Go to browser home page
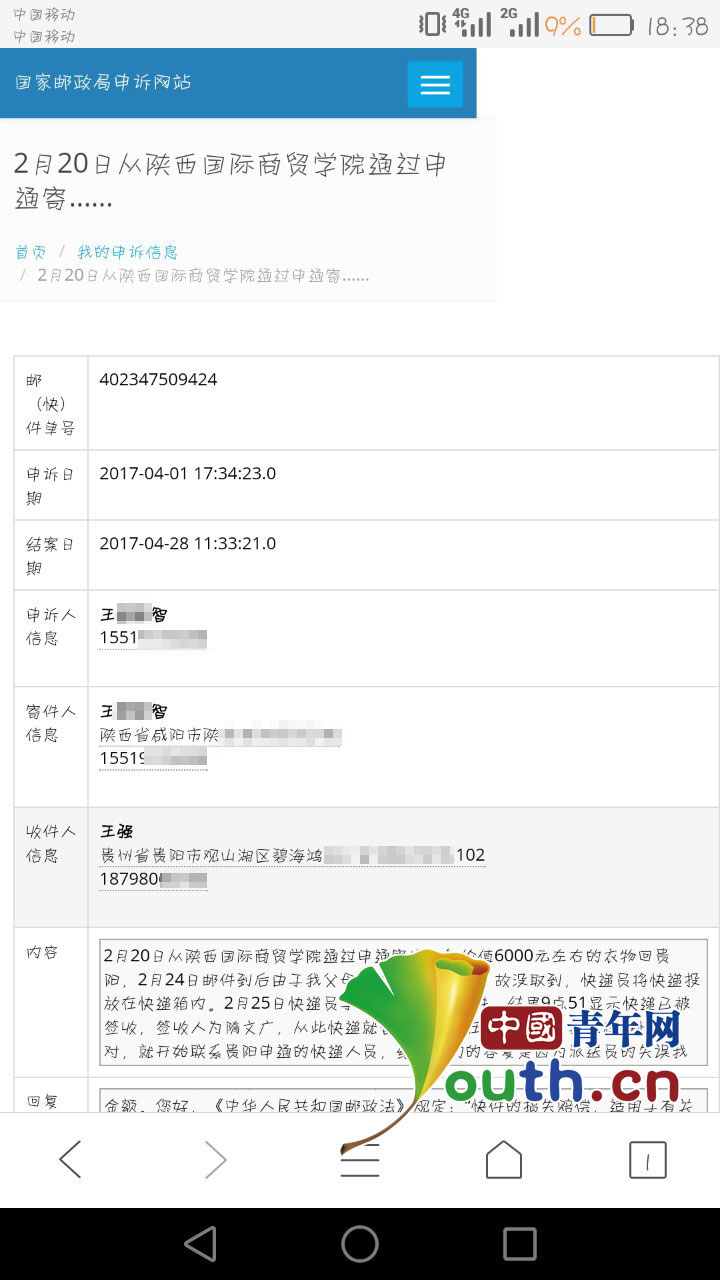 point(504,1160)
